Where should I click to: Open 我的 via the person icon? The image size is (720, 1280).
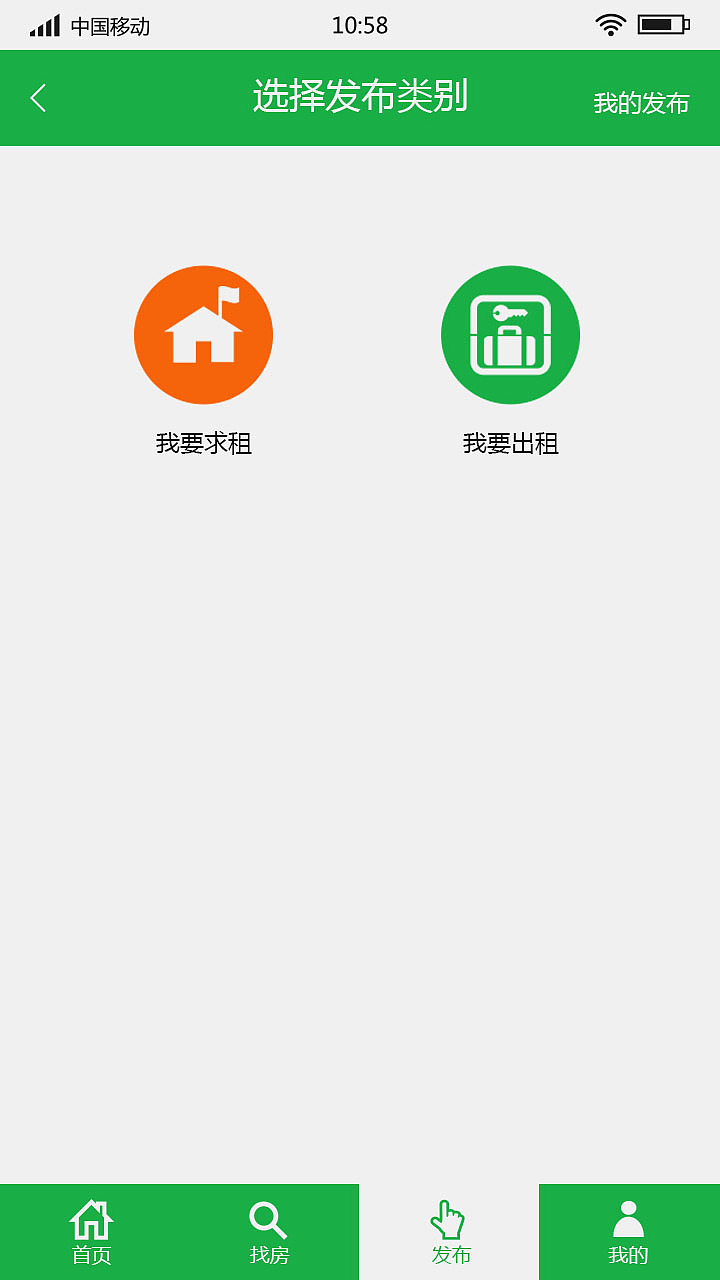coord(629,1218)
